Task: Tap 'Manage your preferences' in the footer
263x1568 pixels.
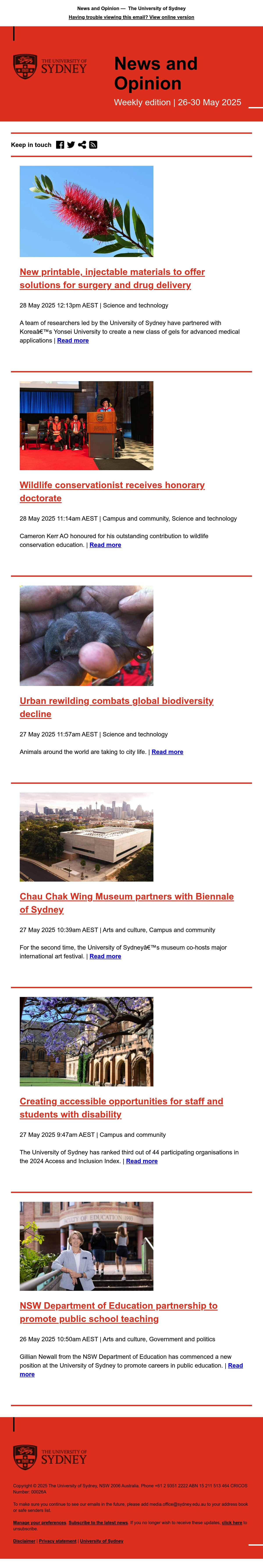Action: 40,1522
